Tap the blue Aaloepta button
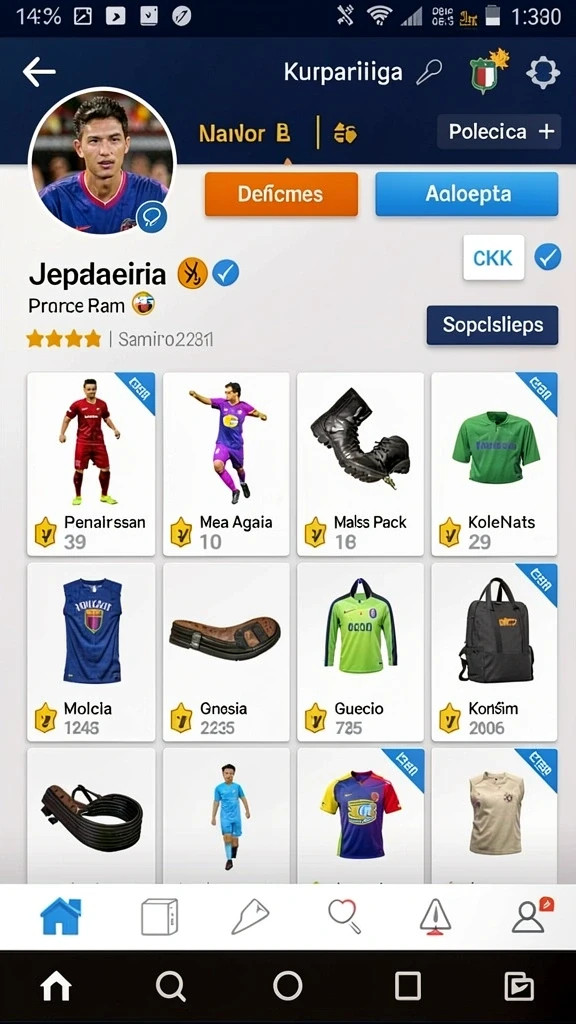 [467, 194]
